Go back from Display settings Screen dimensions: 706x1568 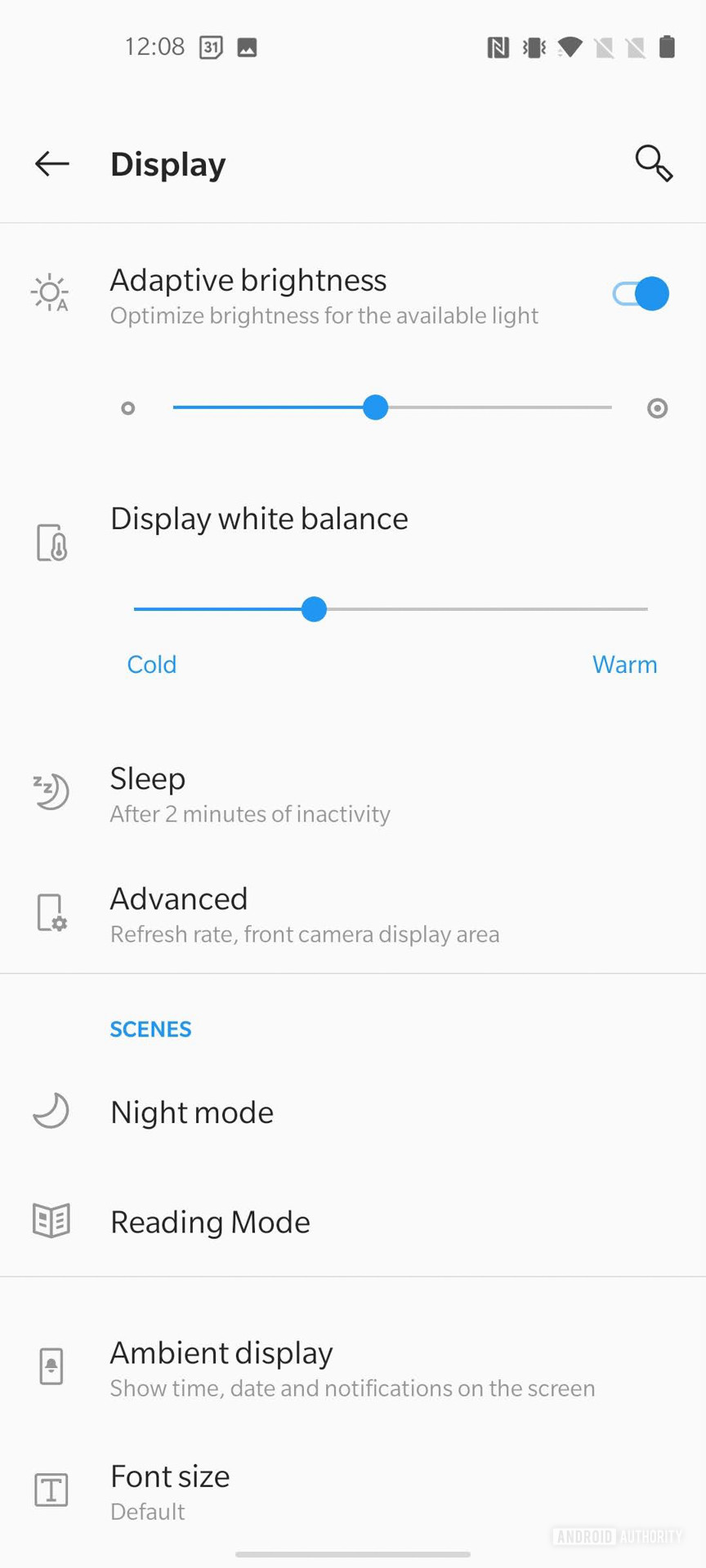pyautogui.click(x=51, y=164)
